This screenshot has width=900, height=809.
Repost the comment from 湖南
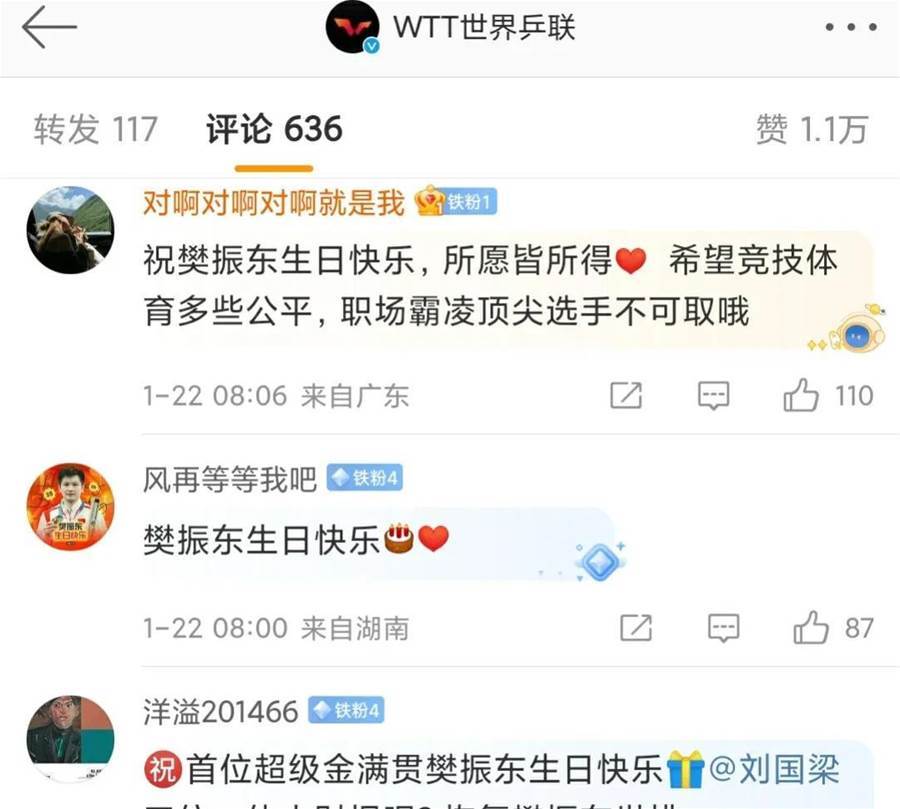(636, 628)
